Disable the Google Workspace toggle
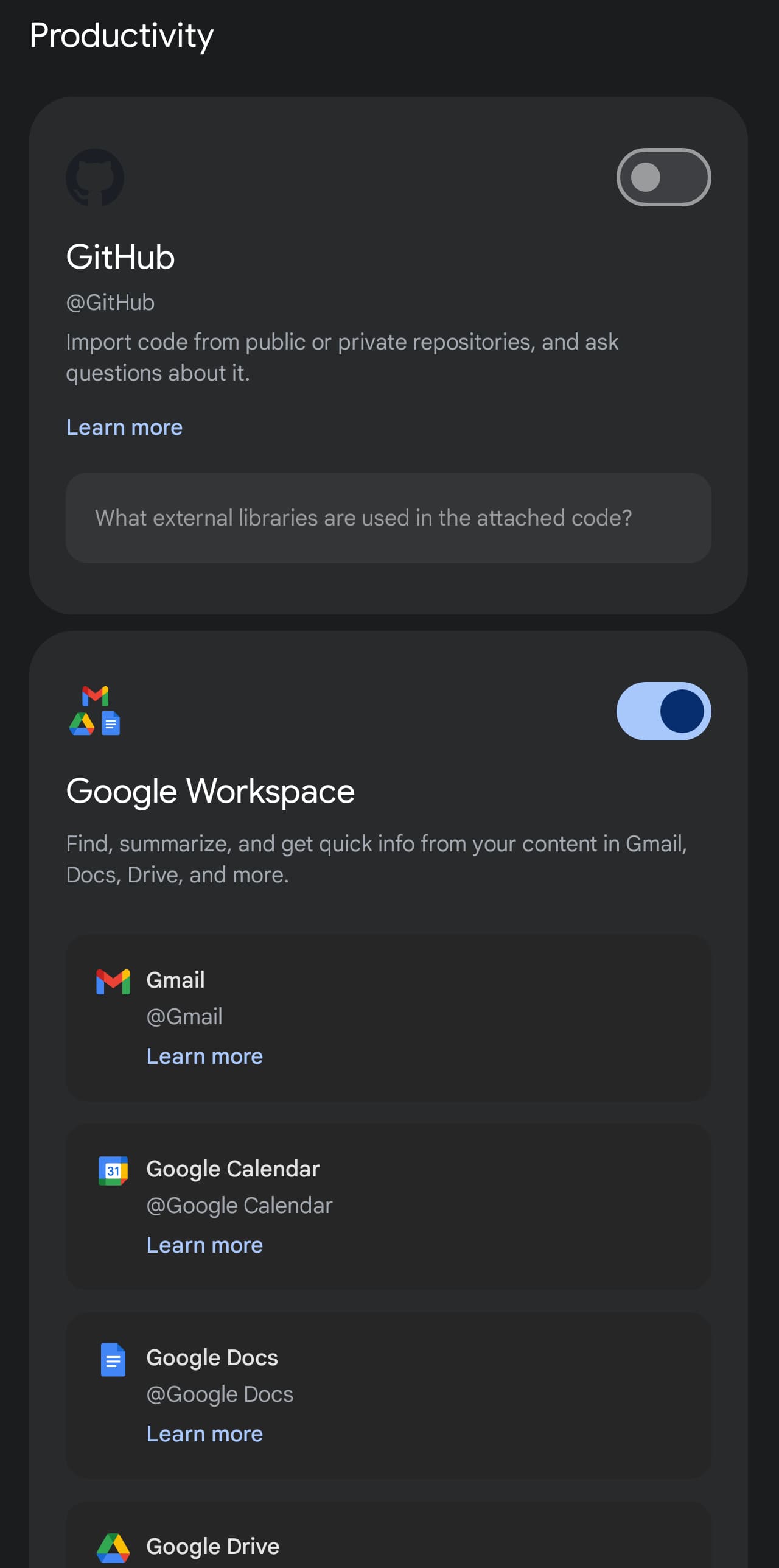The width and height of the screenshot is (779, 1568). [x=663, y=711]
